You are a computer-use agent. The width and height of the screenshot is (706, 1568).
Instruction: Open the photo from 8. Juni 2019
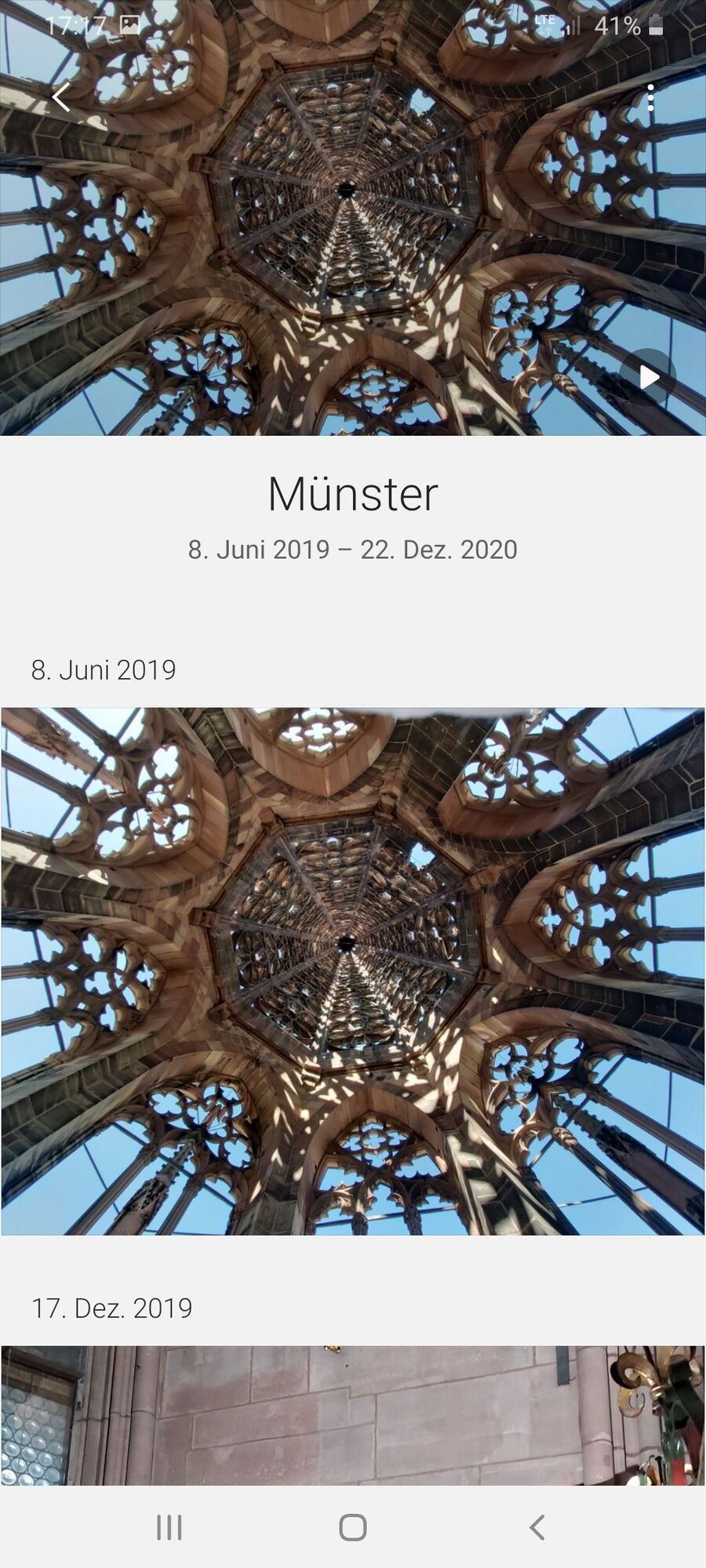pos(353,971)
